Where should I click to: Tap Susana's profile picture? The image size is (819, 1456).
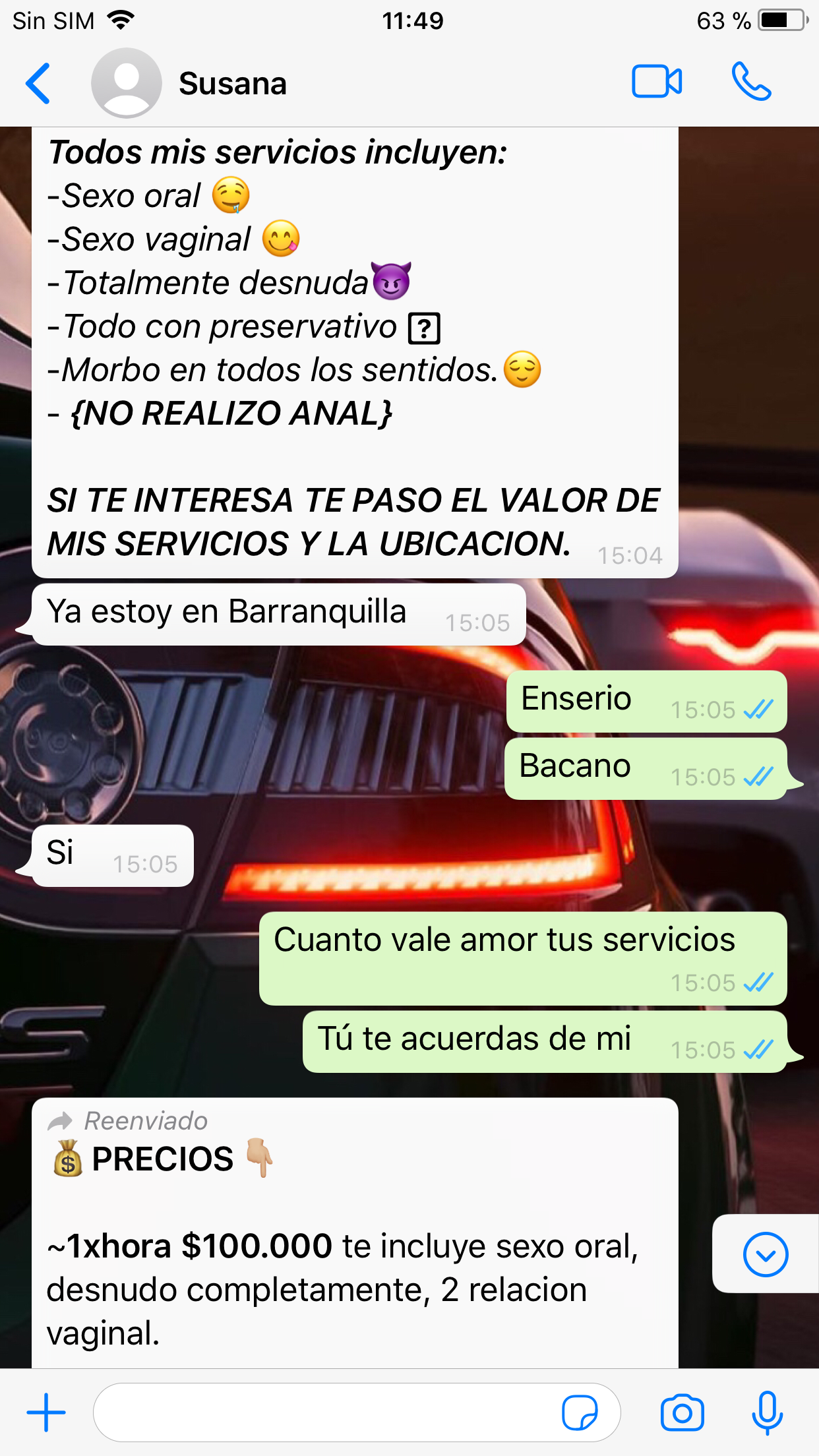pos(126,84)
